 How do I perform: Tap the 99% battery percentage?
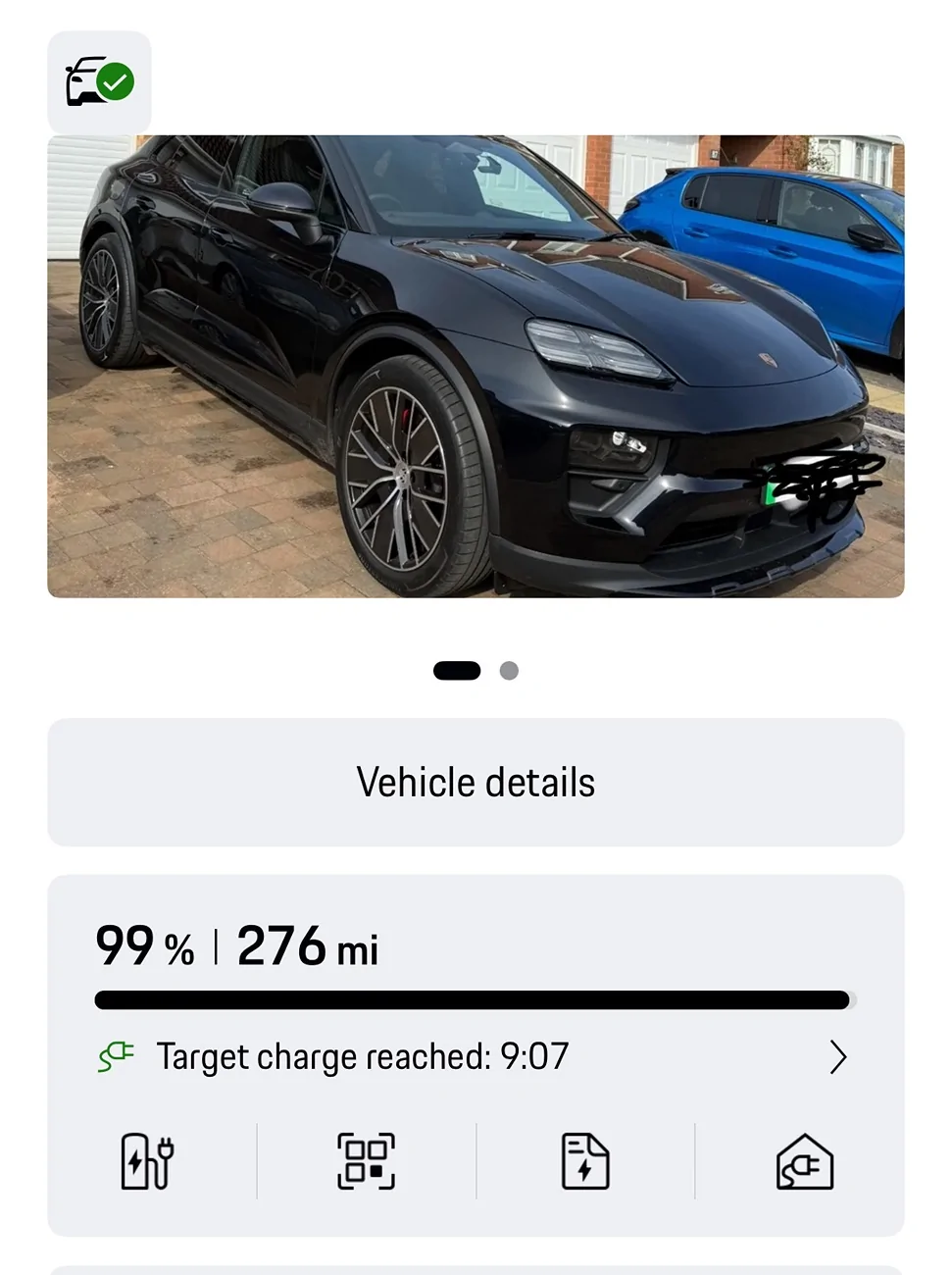pos(143,945)
